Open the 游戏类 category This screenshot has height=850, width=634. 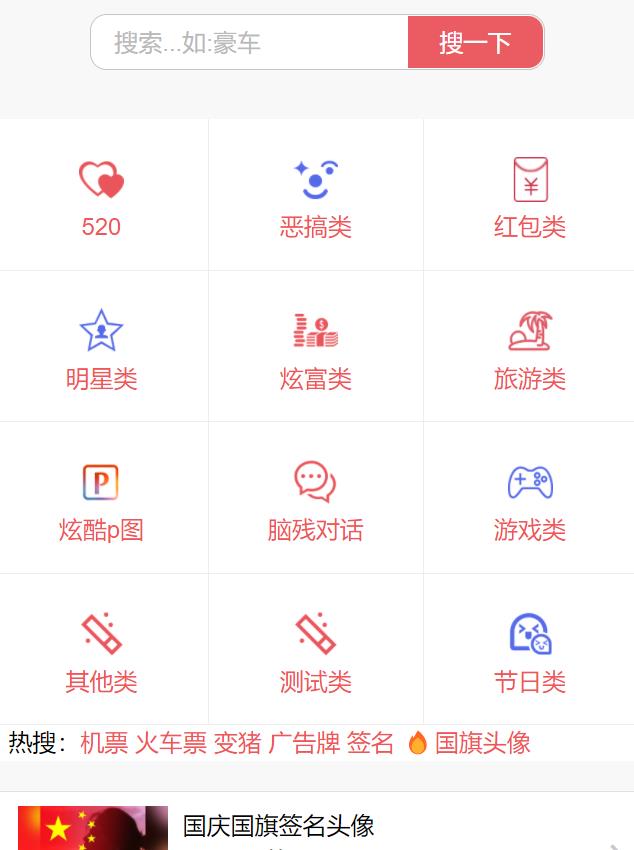[x=530, y=500]
